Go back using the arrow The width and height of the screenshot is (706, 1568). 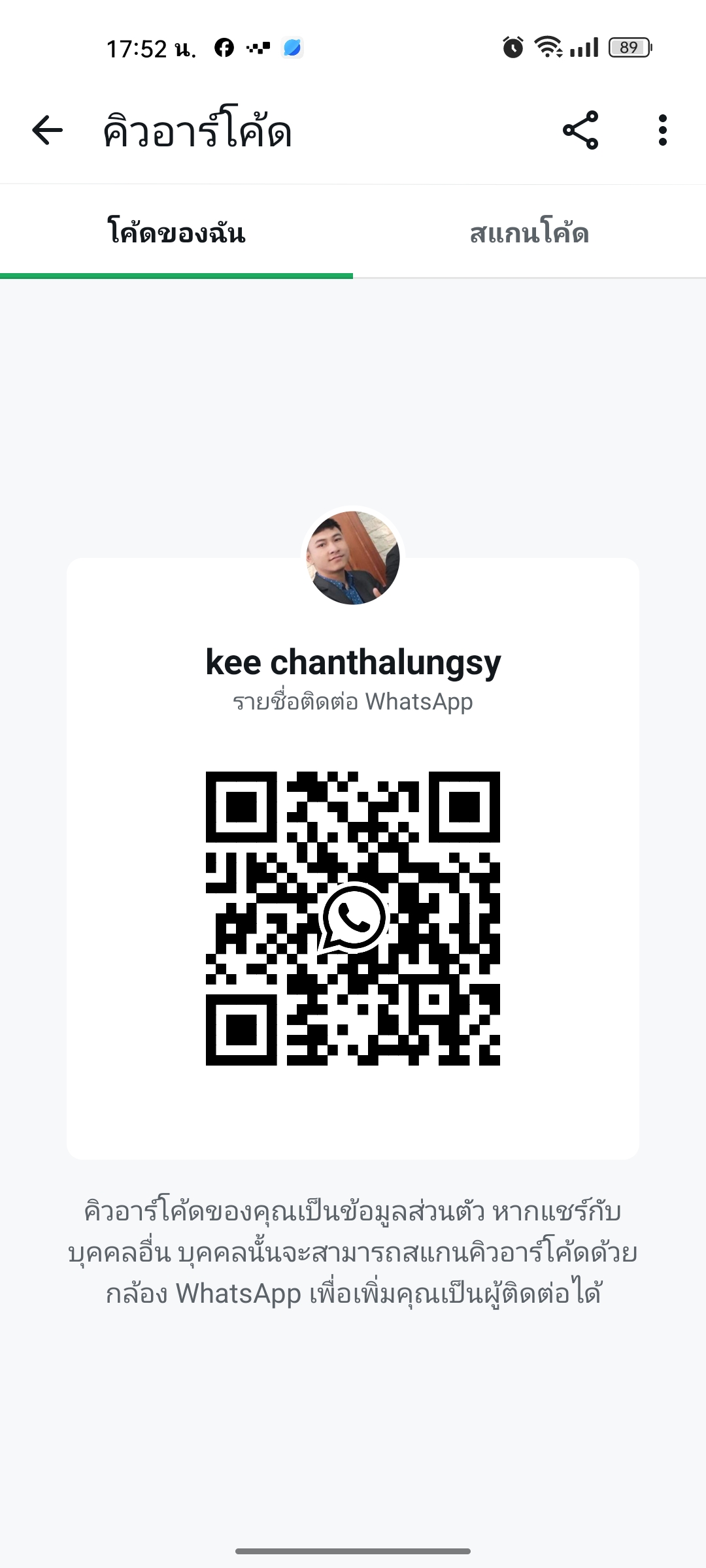[47, 131]
